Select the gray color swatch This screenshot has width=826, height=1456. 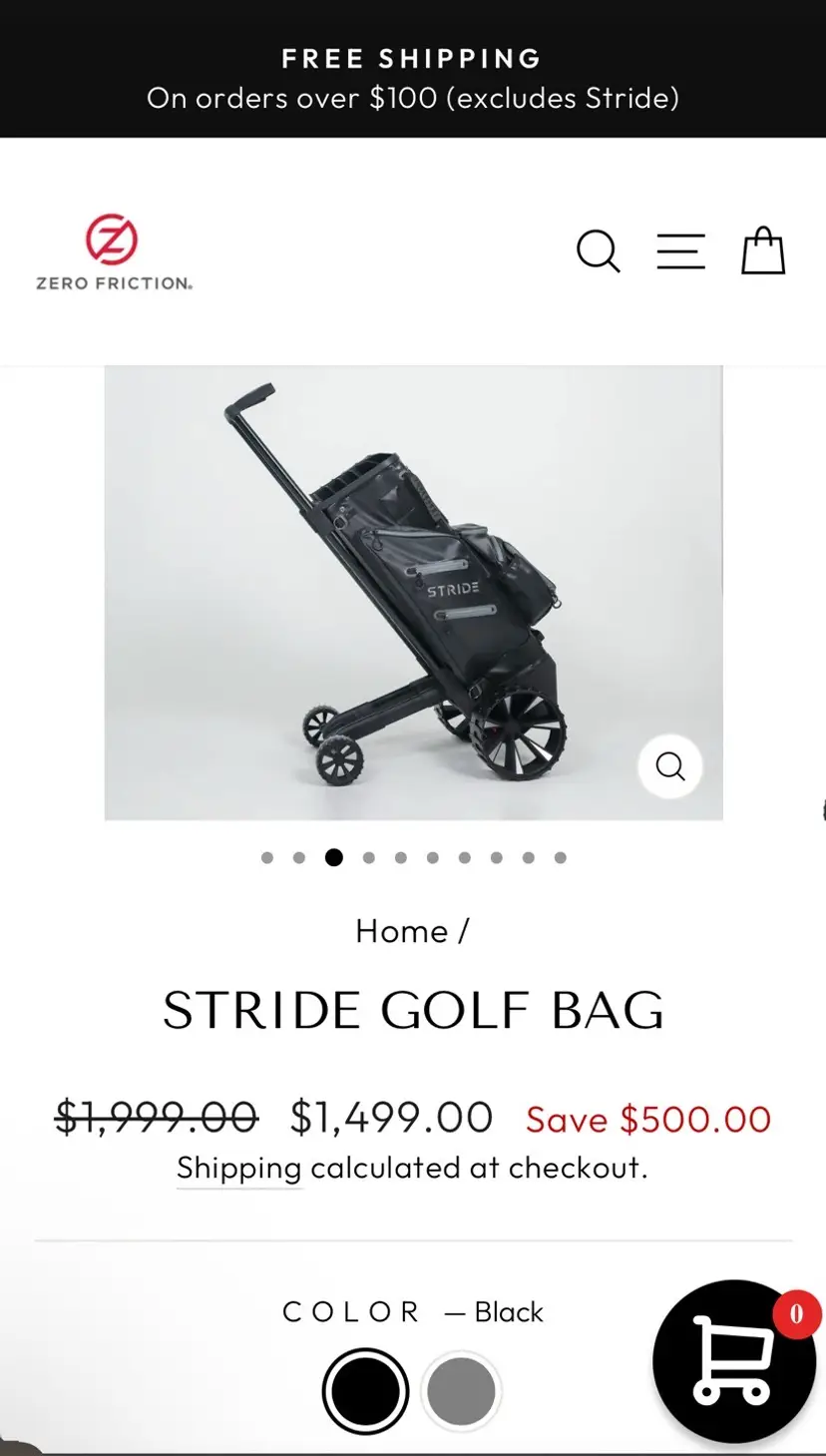461,1391
